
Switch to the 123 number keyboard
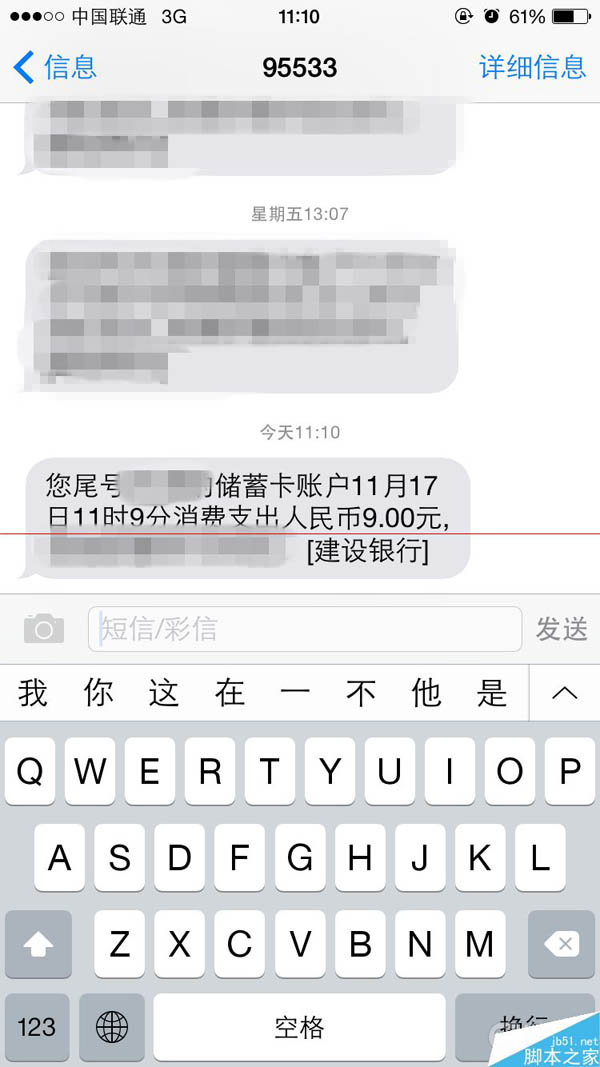tap(37, 1027)
